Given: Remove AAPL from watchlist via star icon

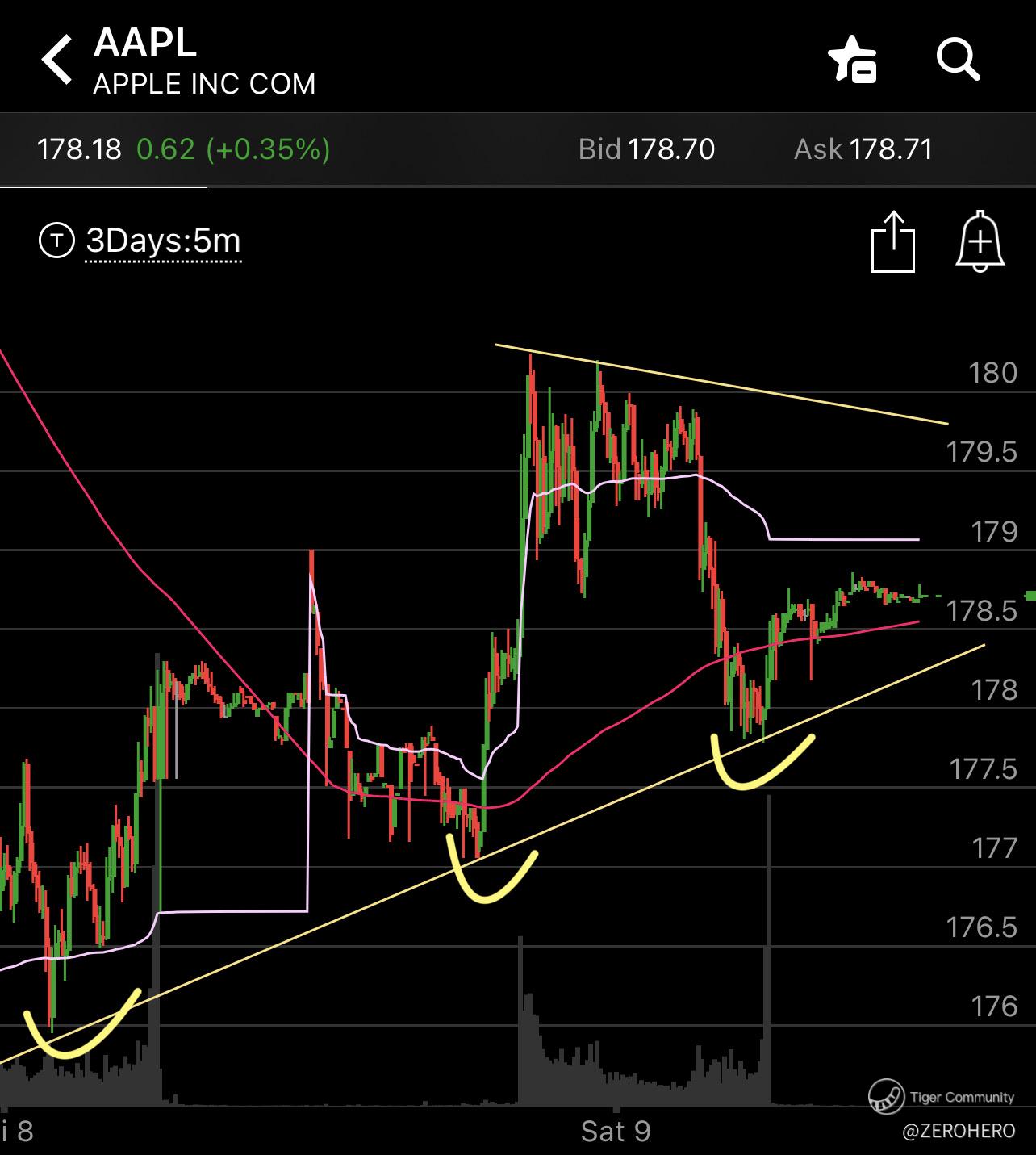Looking at the screenshot, I should point(852,59).
